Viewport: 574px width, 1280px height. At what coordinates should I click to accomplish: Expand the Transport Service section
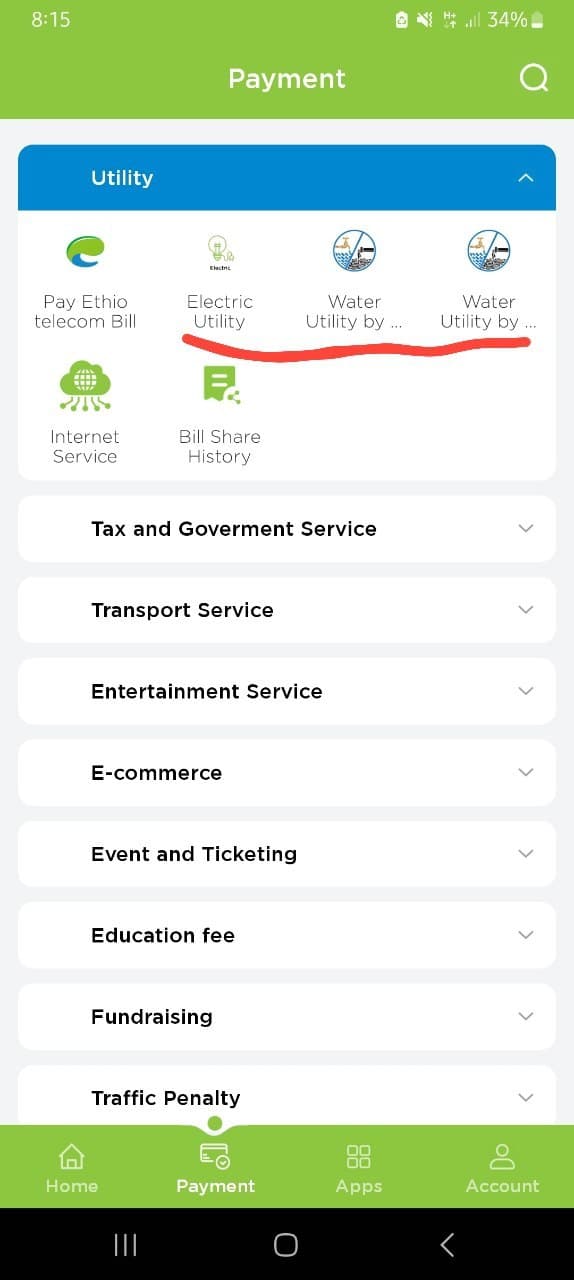(x=287, y=610)
